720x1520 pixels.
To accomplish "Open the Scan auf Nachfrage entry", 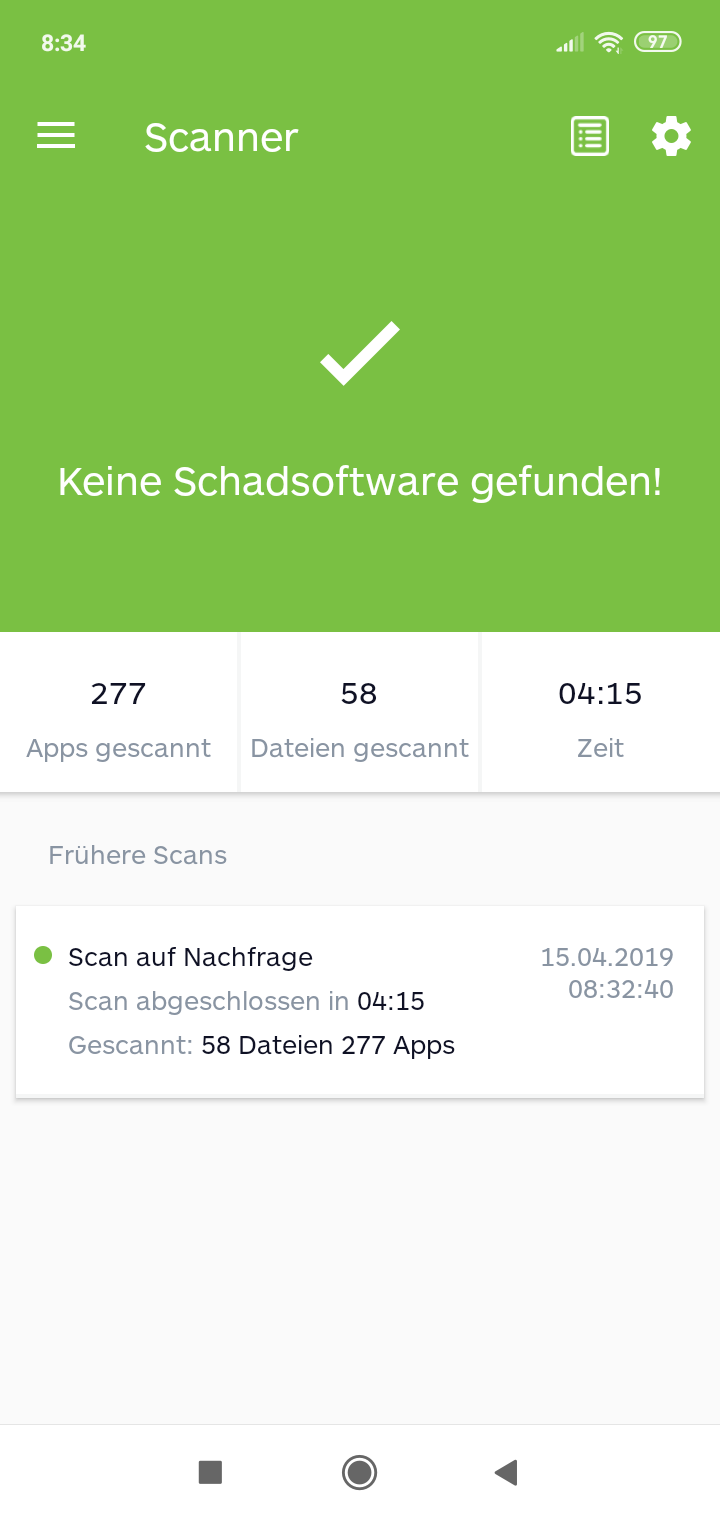I will point(360,1002).
